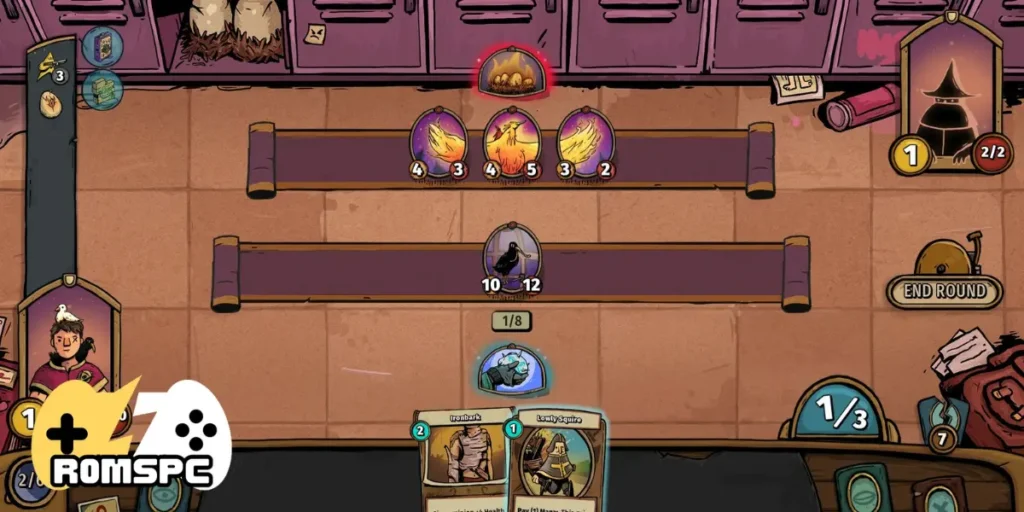Tap the enemy unit with 4/3 stats
Viewport: 1024px width, 512px height.
[438, 141]
